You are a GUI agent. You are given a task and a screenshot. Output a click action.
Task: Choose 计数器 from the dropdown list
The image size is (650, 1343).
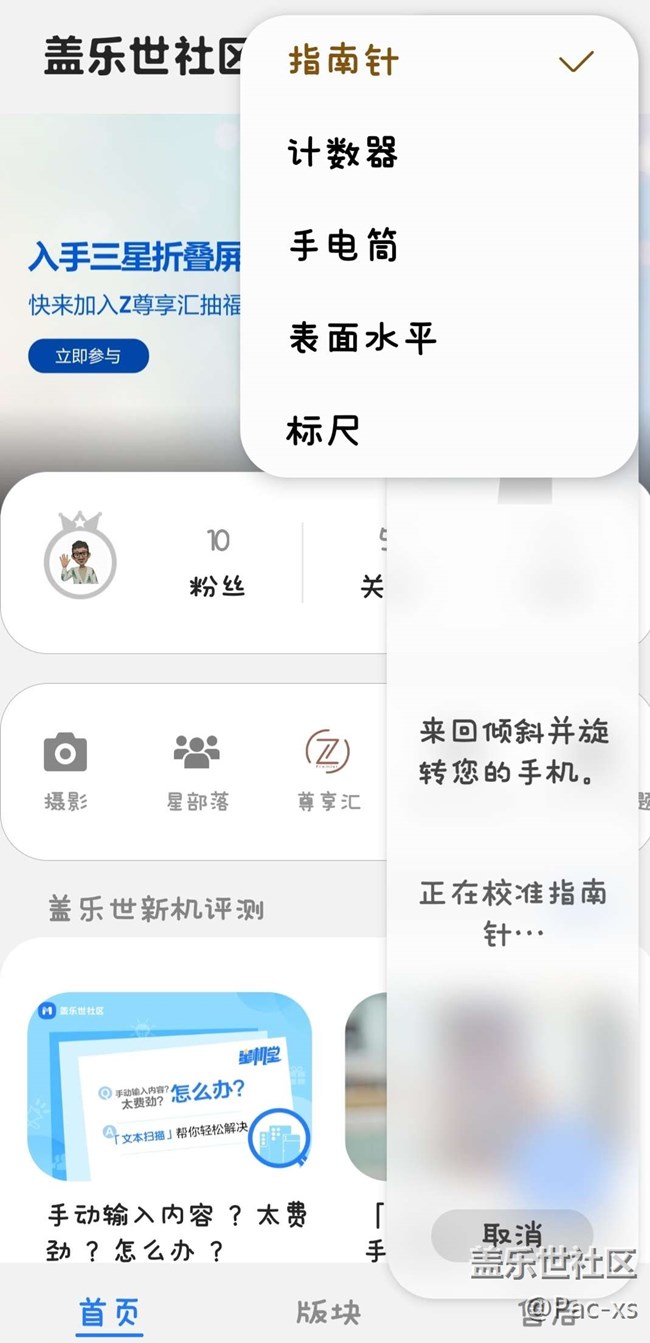343,154
